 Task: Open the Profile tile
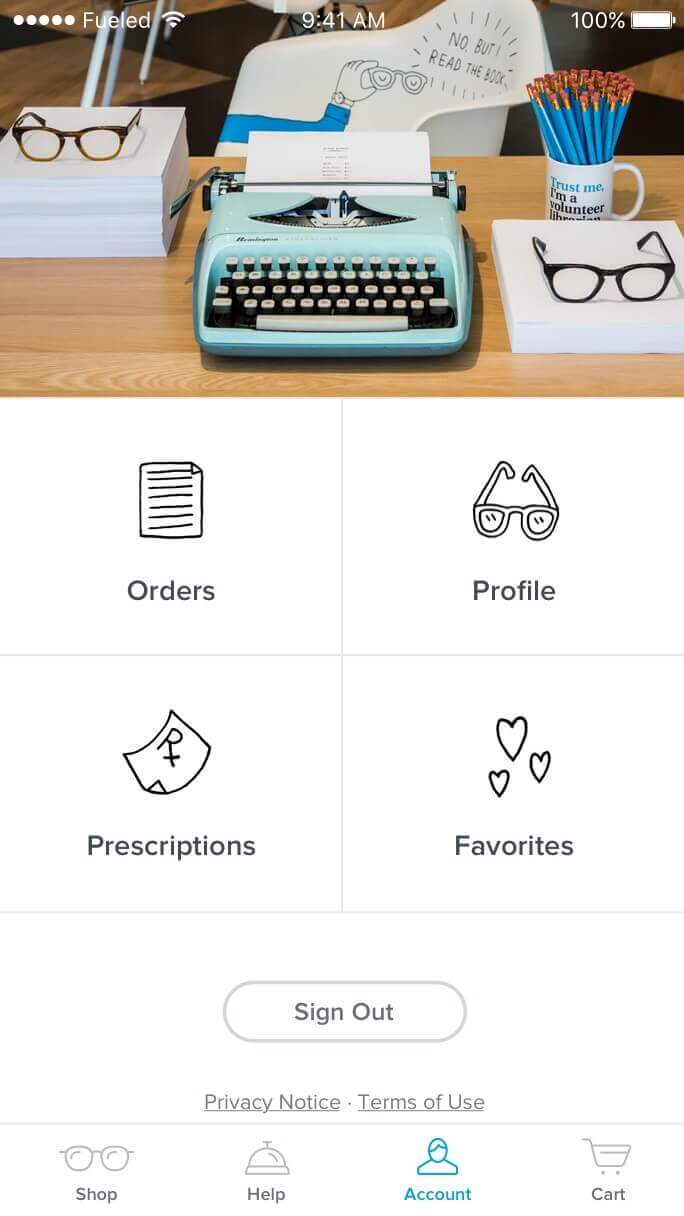pos(514,528)
